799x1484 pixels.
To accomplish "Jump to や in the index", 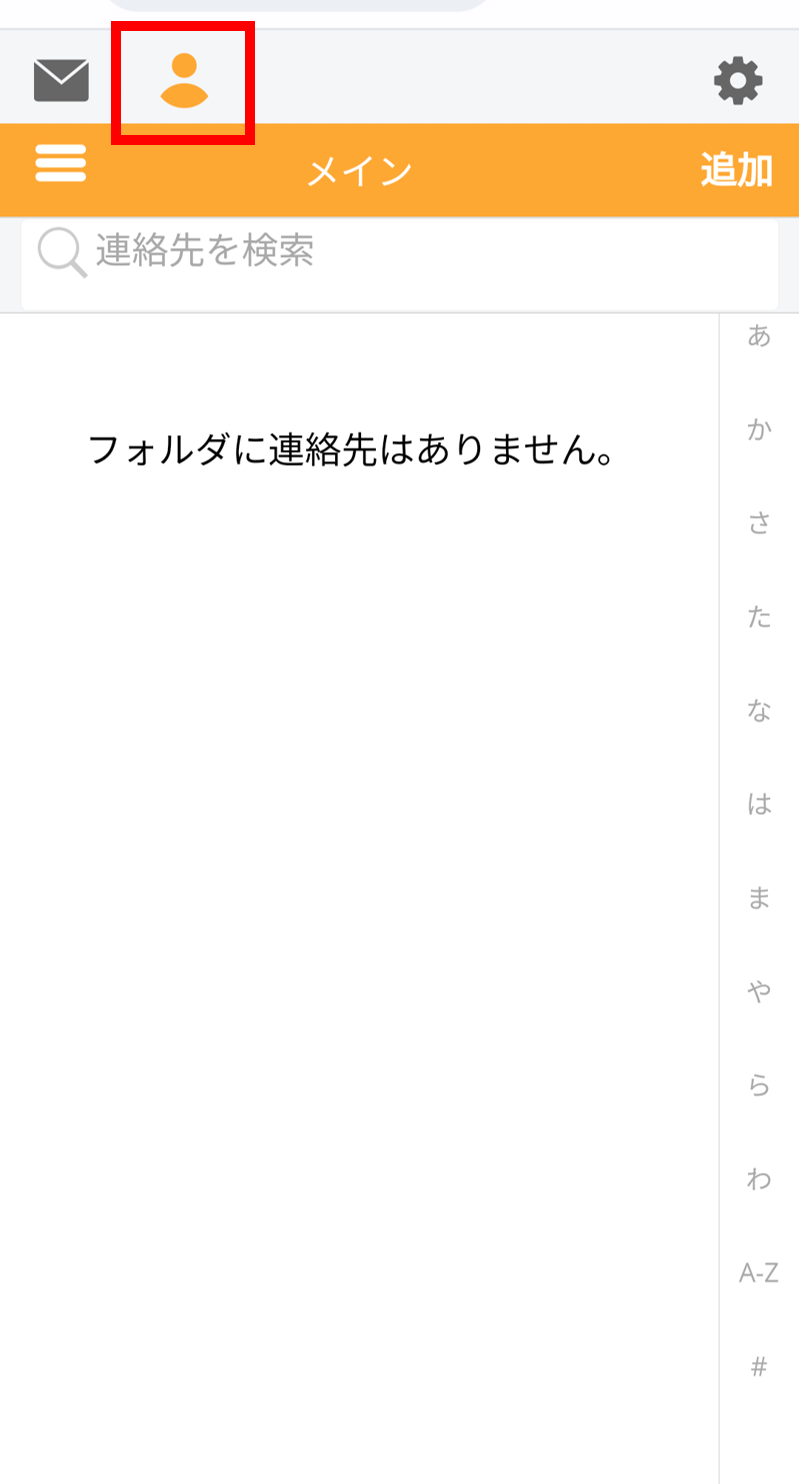I will point(759,991).
